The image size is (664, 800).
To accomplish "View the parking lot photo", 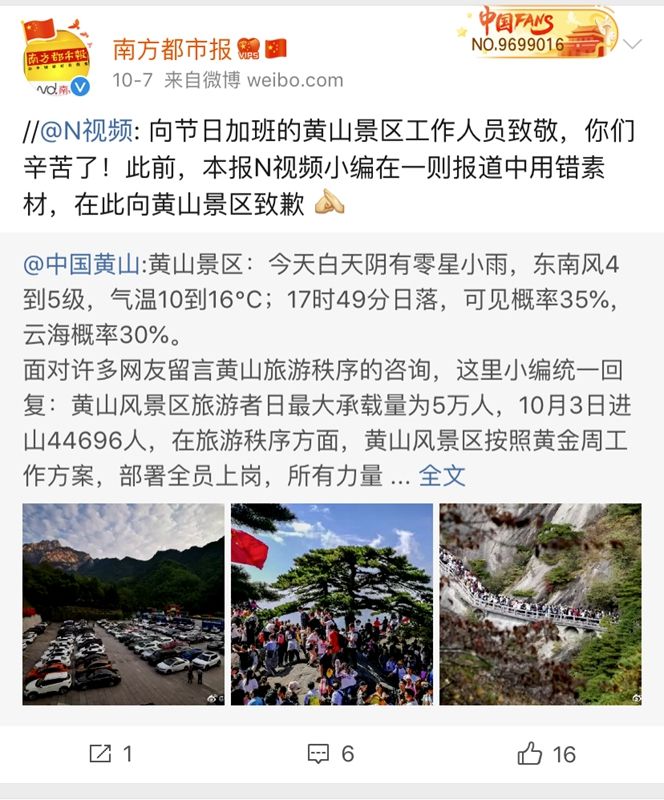I will coord(123,603).
